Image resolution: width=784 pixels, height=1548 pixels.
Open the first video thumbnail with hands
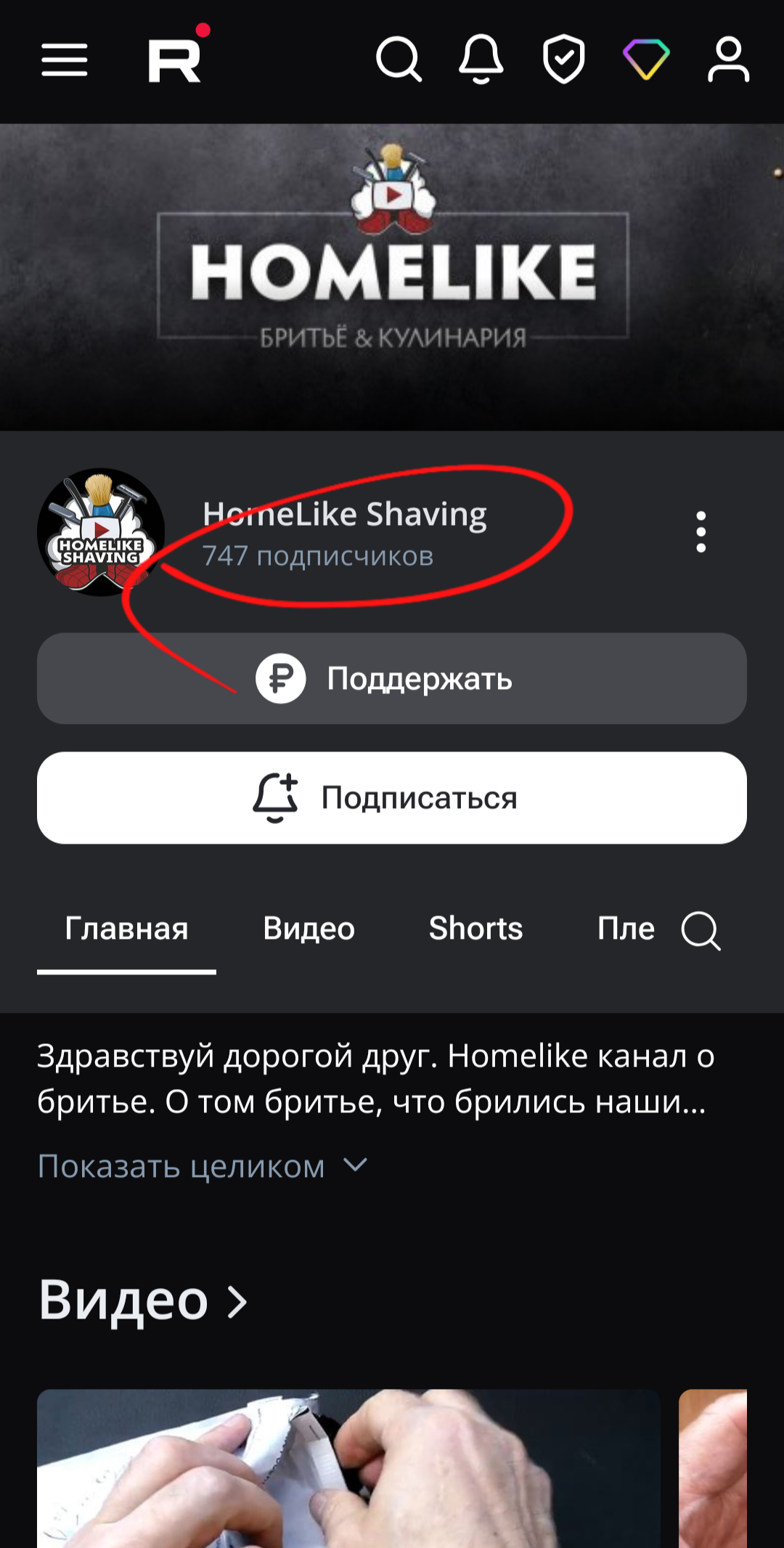point(348,1468)
